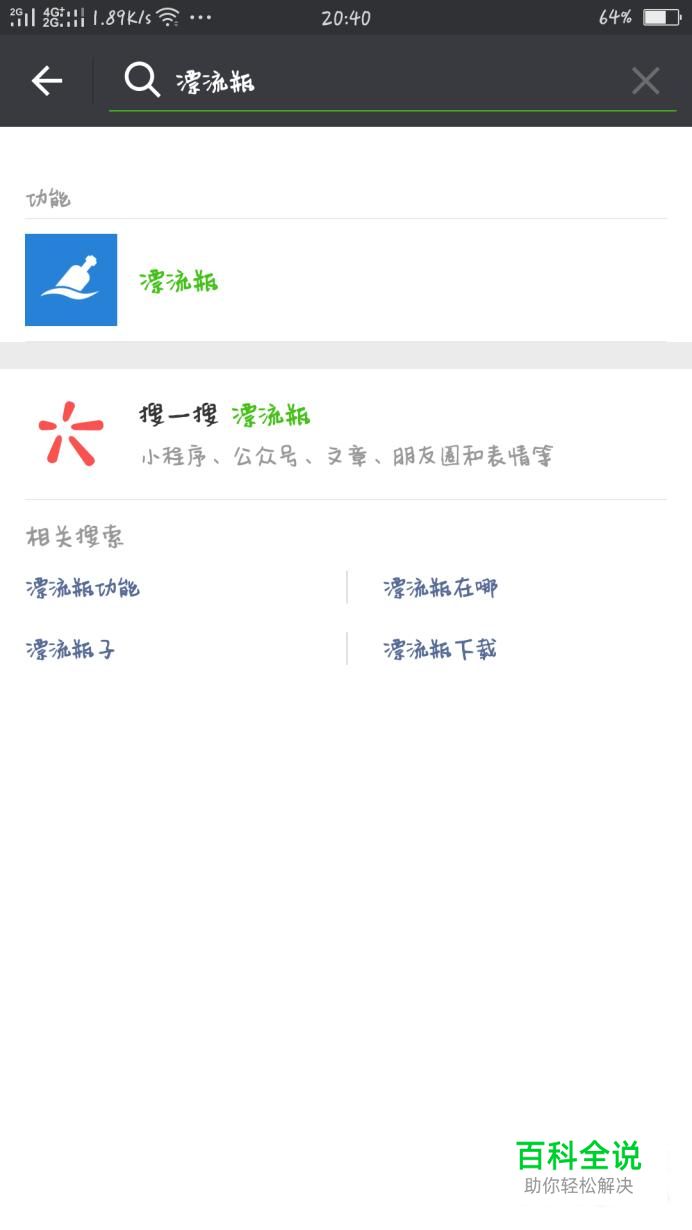Clear the search text with X

tap(646, 81)
